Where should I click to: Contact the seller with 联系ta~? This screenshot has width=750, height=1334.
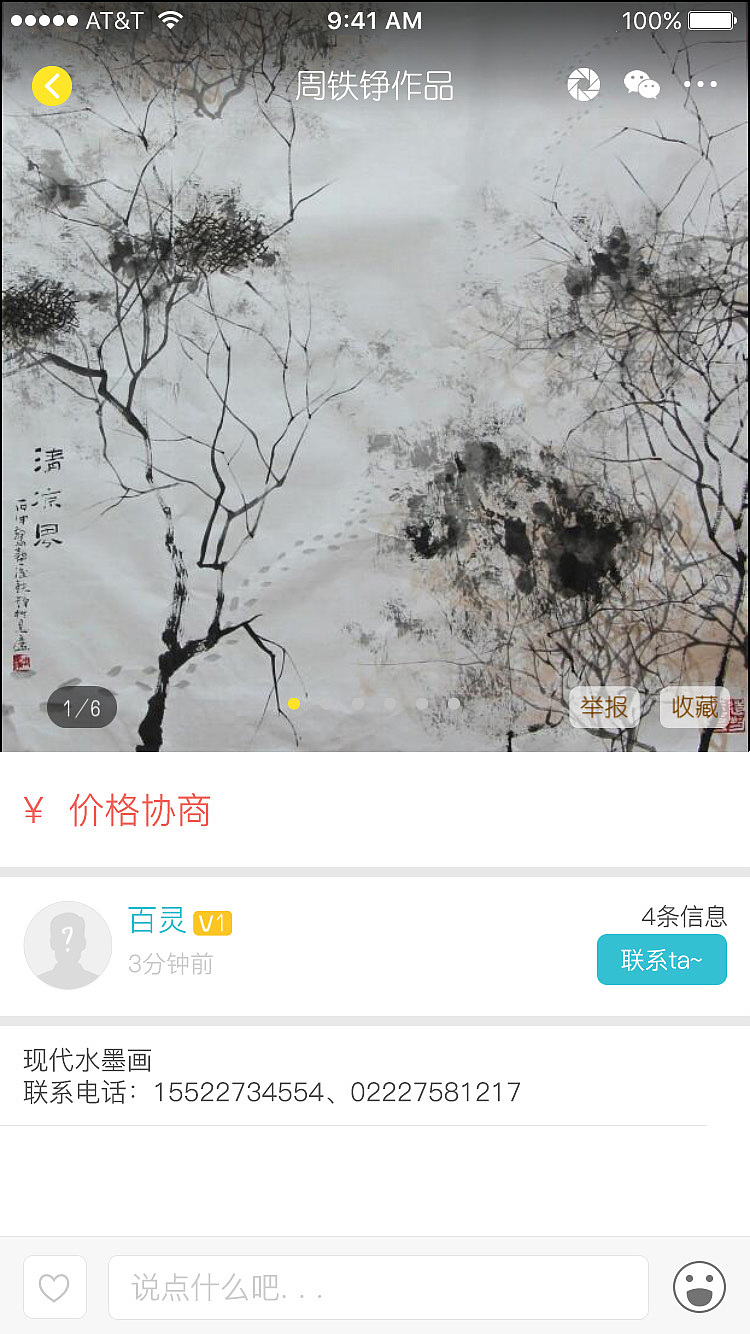662,959
